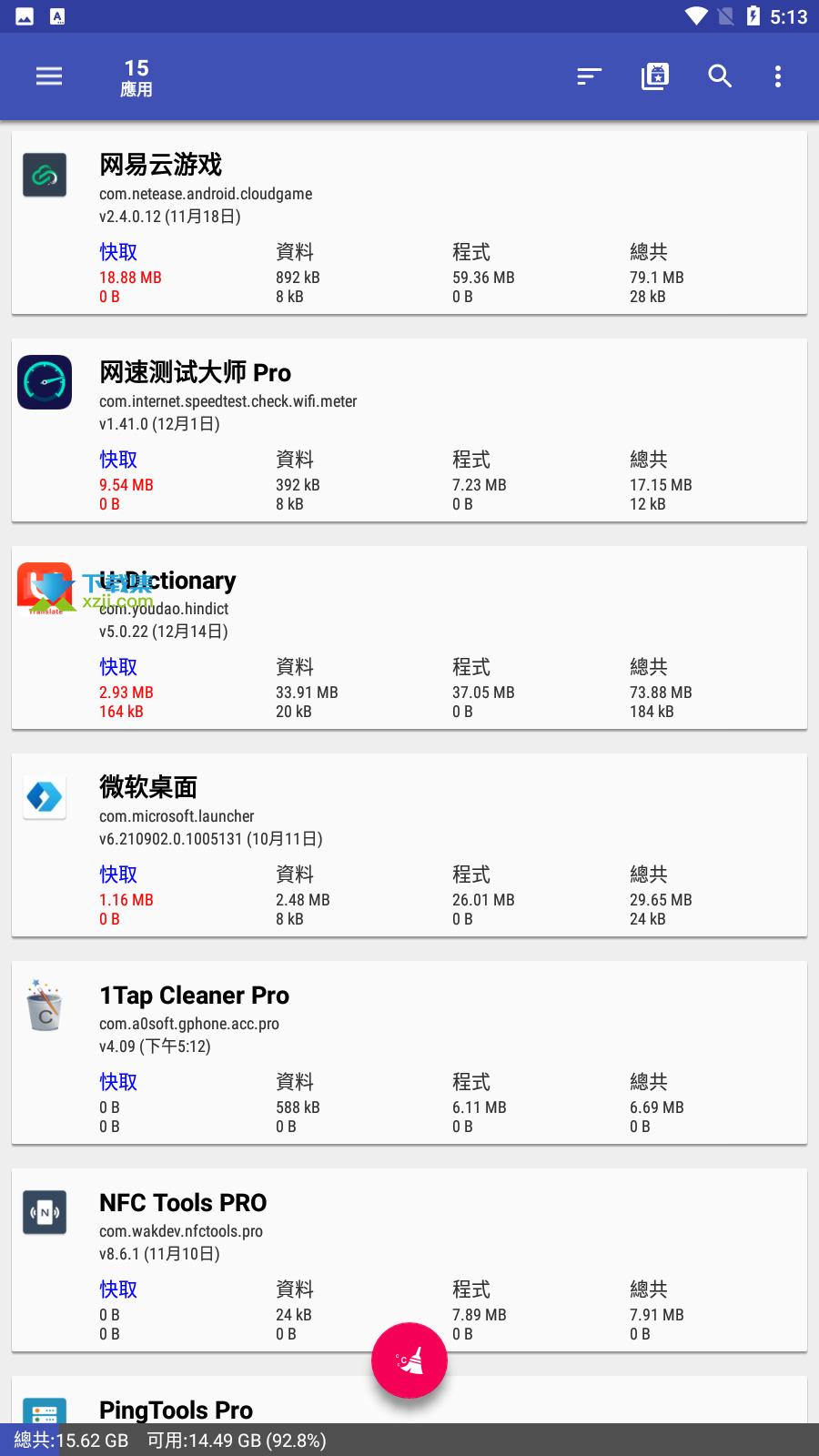Screen dimensions: 819x1456
Task: Open the hamburger drawer menu
Action: (49, 76)
